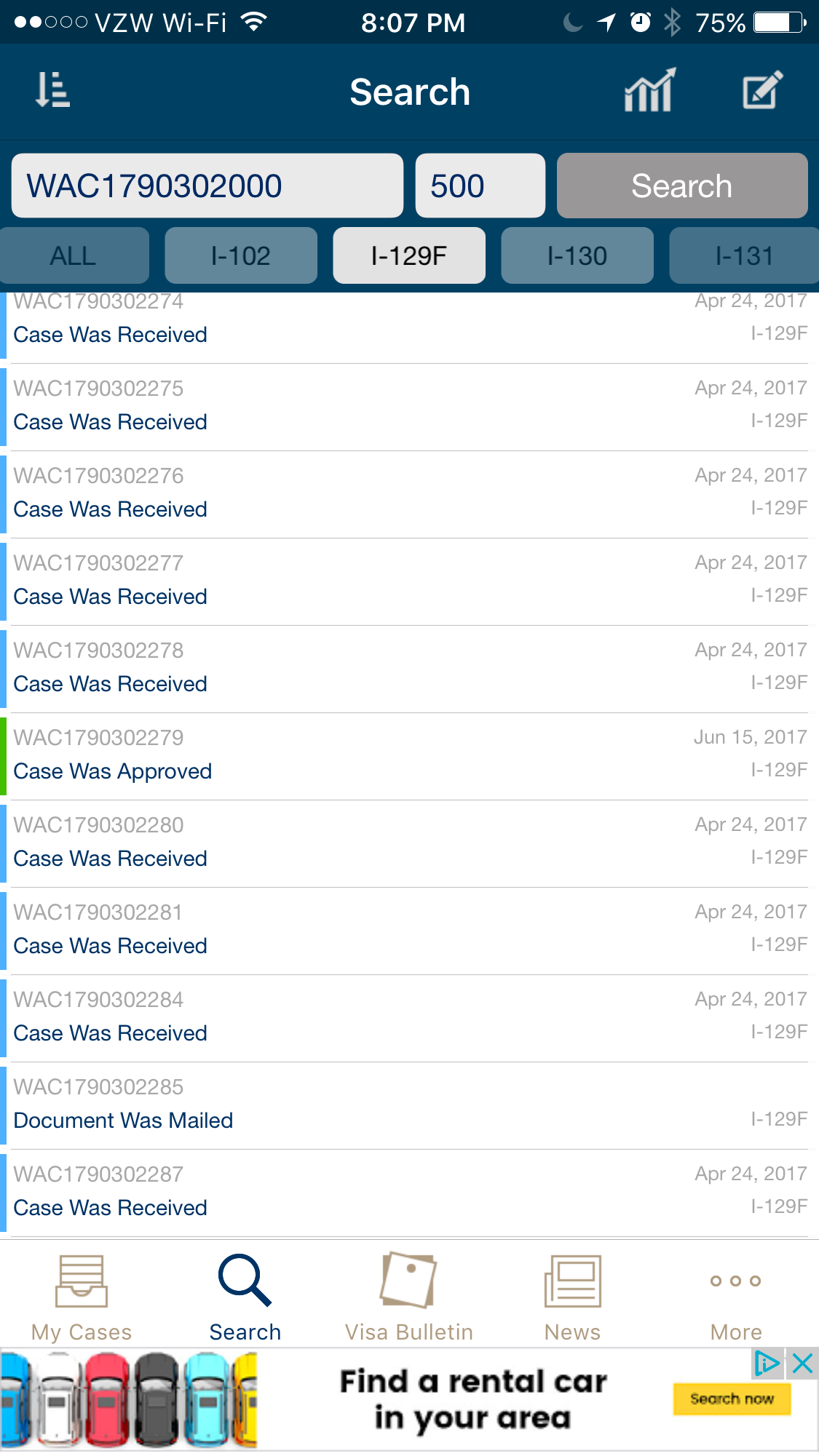Viewport: 819px width, 1456px height.
Task: Filter results by I-130
Action: pyautogui.click(x=577, y=255)
